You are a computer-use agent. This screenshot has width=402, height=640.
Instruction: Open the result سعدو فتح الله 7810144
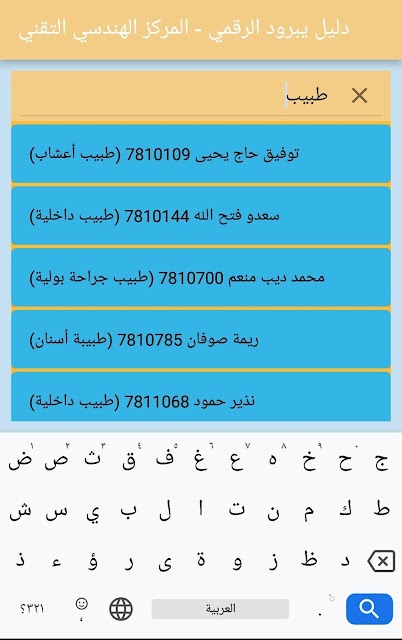pyautogui.click(x=201, y=216)
